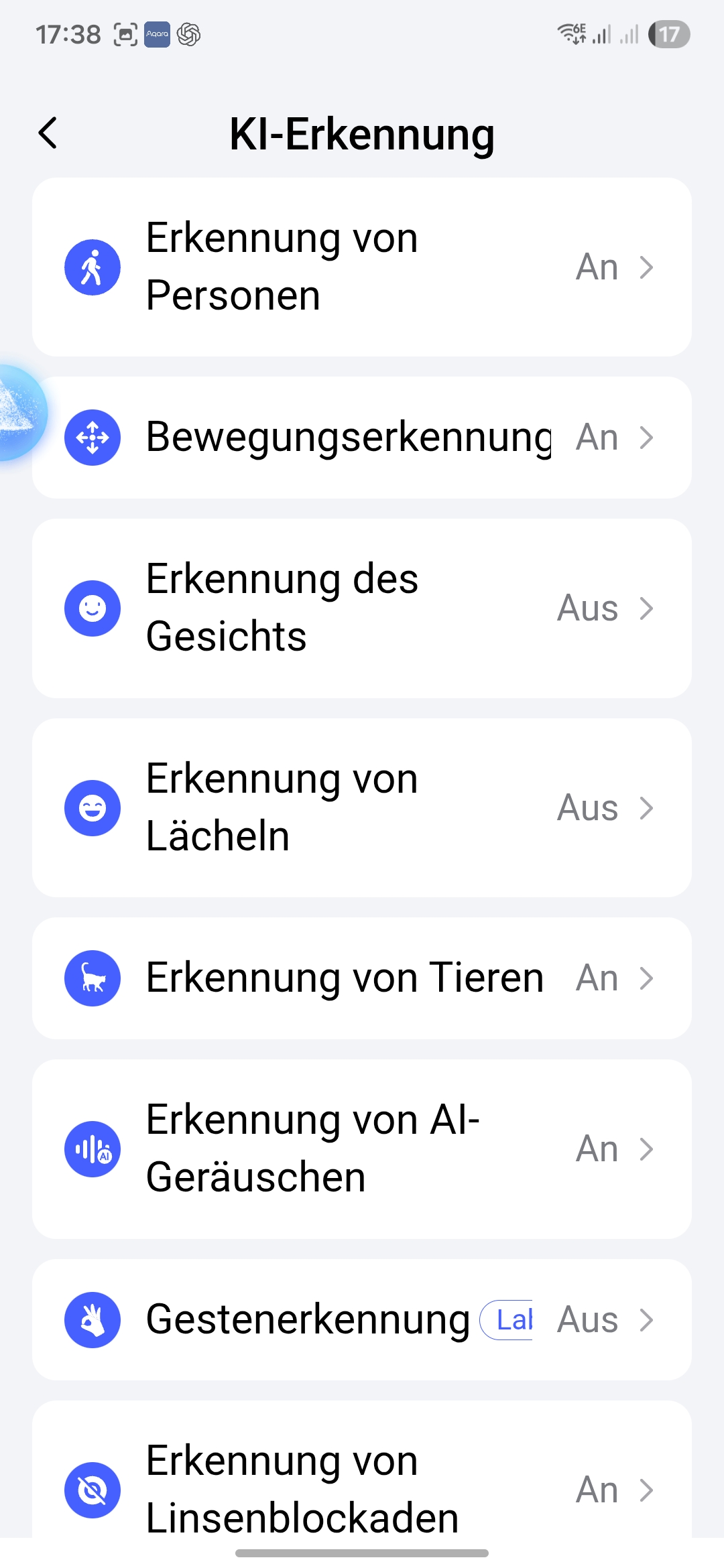Open Erkennung von Personen settings

click(362, 267)
